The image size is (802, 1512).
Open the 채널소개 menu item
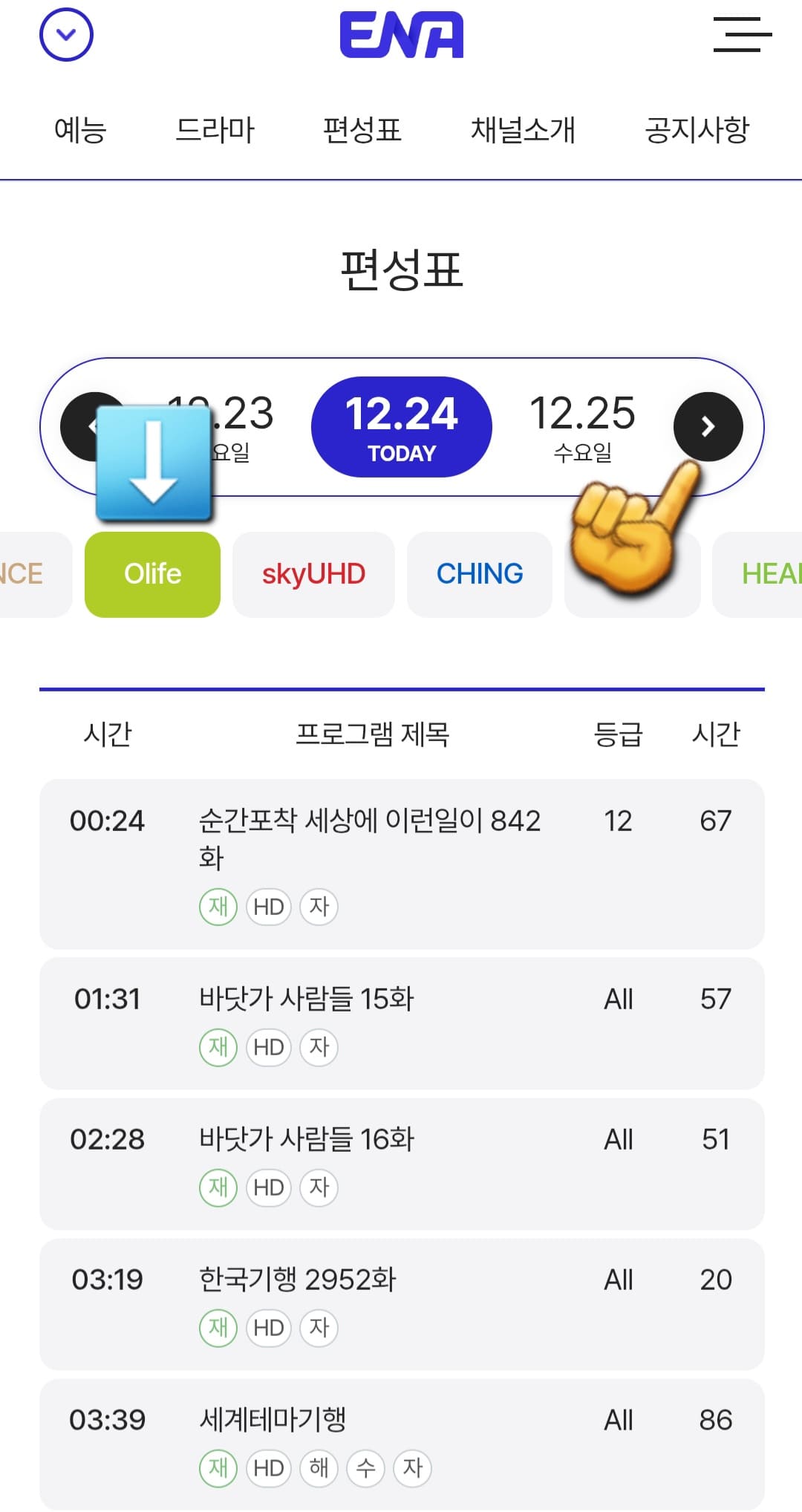tap(525, 129)
